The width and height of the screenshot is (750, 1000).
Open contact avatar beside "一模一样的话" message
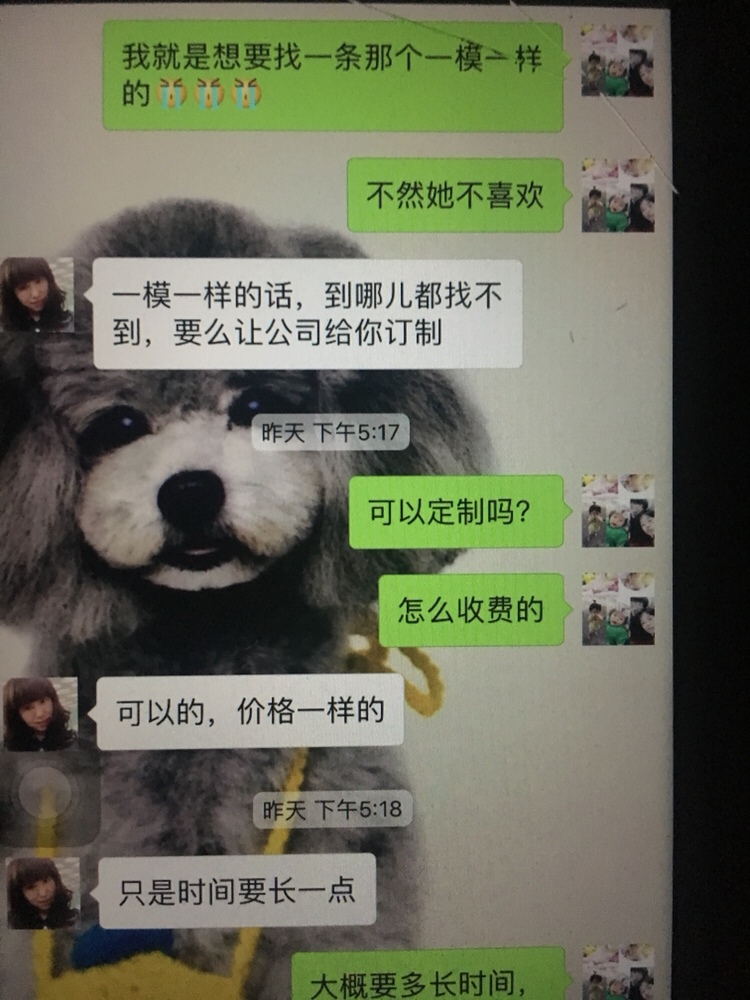point(37,294)
